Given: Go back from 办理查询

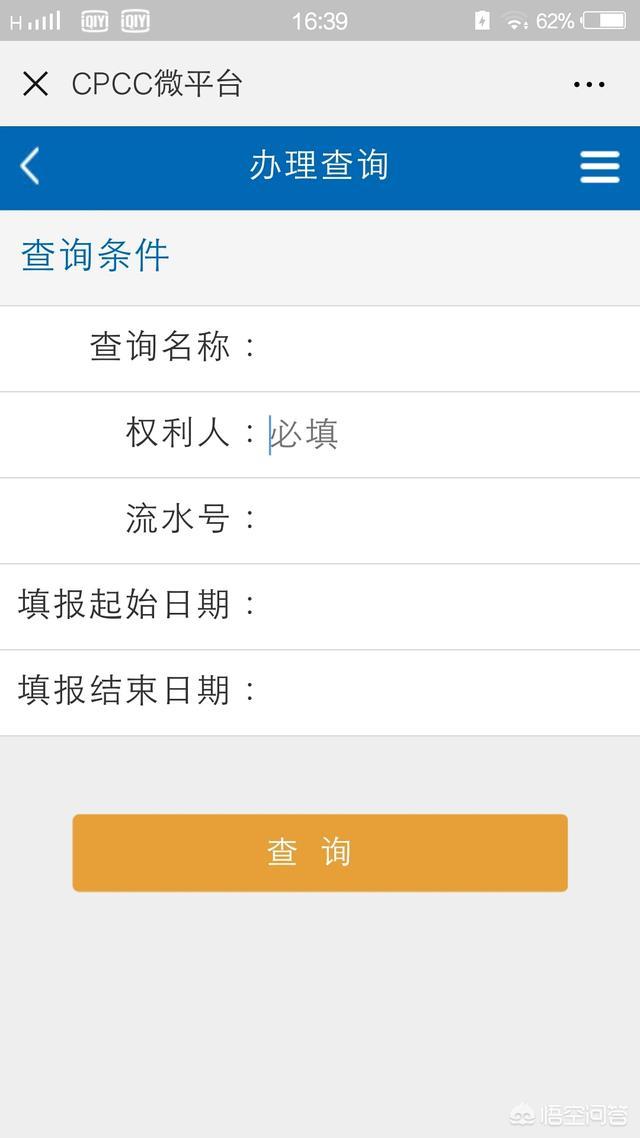Looking at the screenshot, I should click(30, 165).
